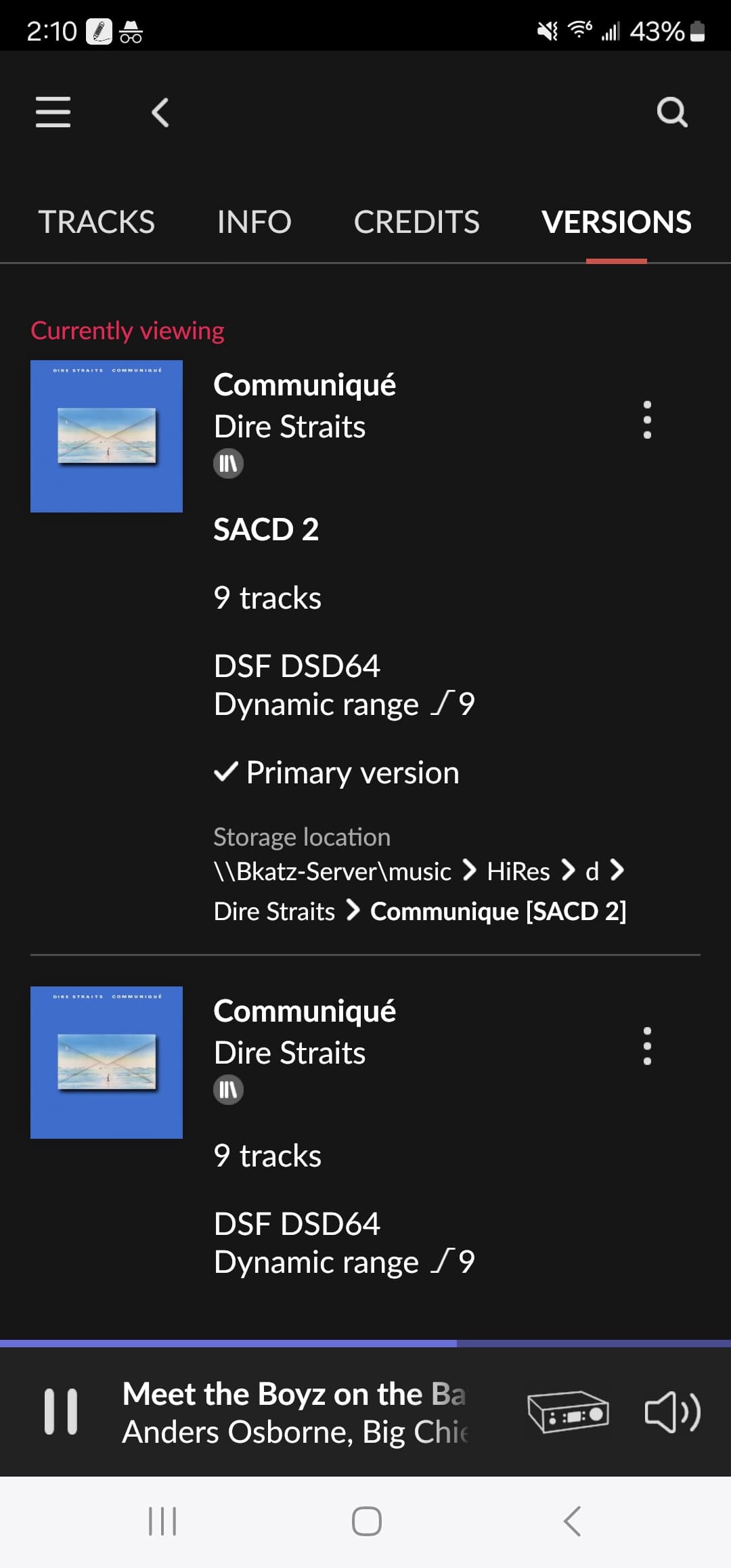This screenshot has height=1568, width=731.
Task: Open the search icon
Action: pos(672,112)
